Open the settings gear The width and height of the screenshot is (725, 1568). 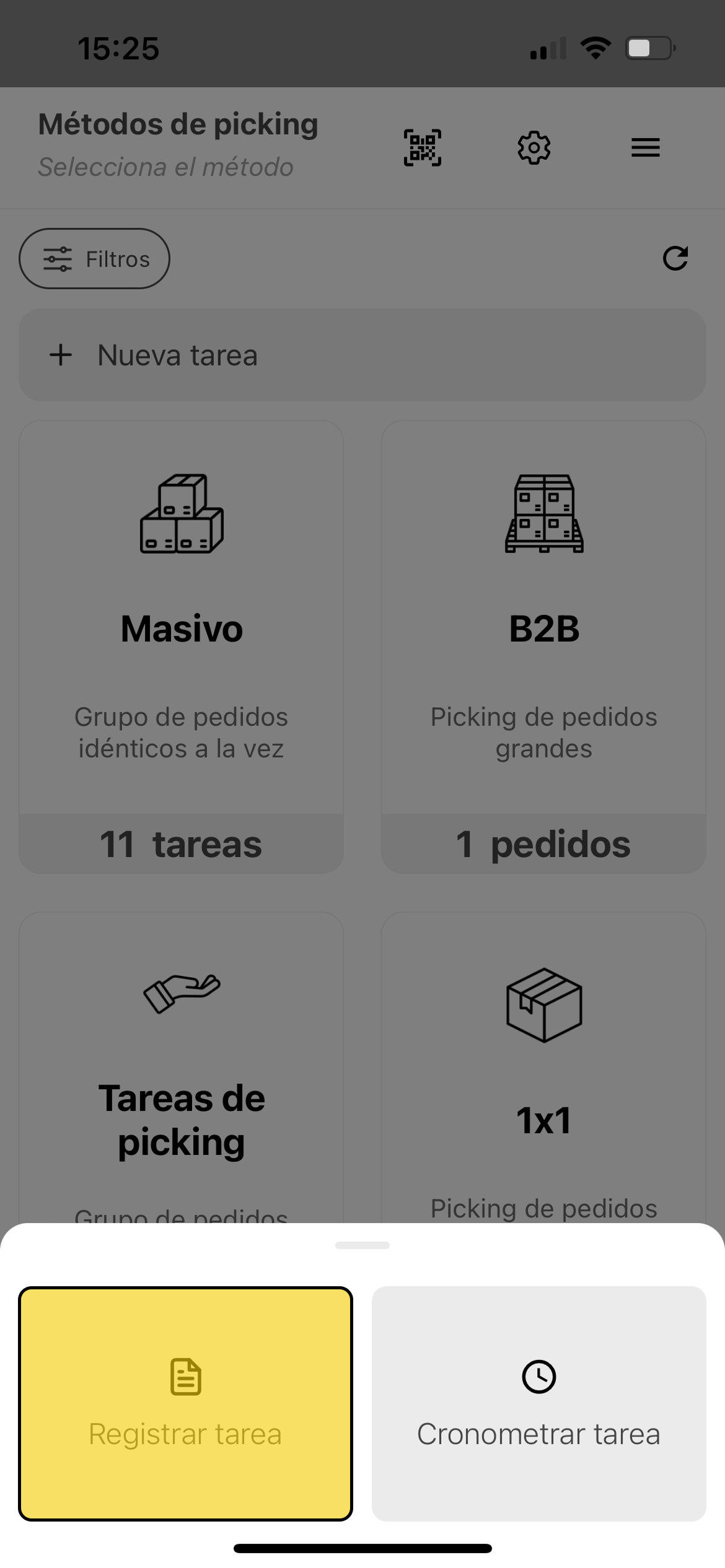point(534,147)
